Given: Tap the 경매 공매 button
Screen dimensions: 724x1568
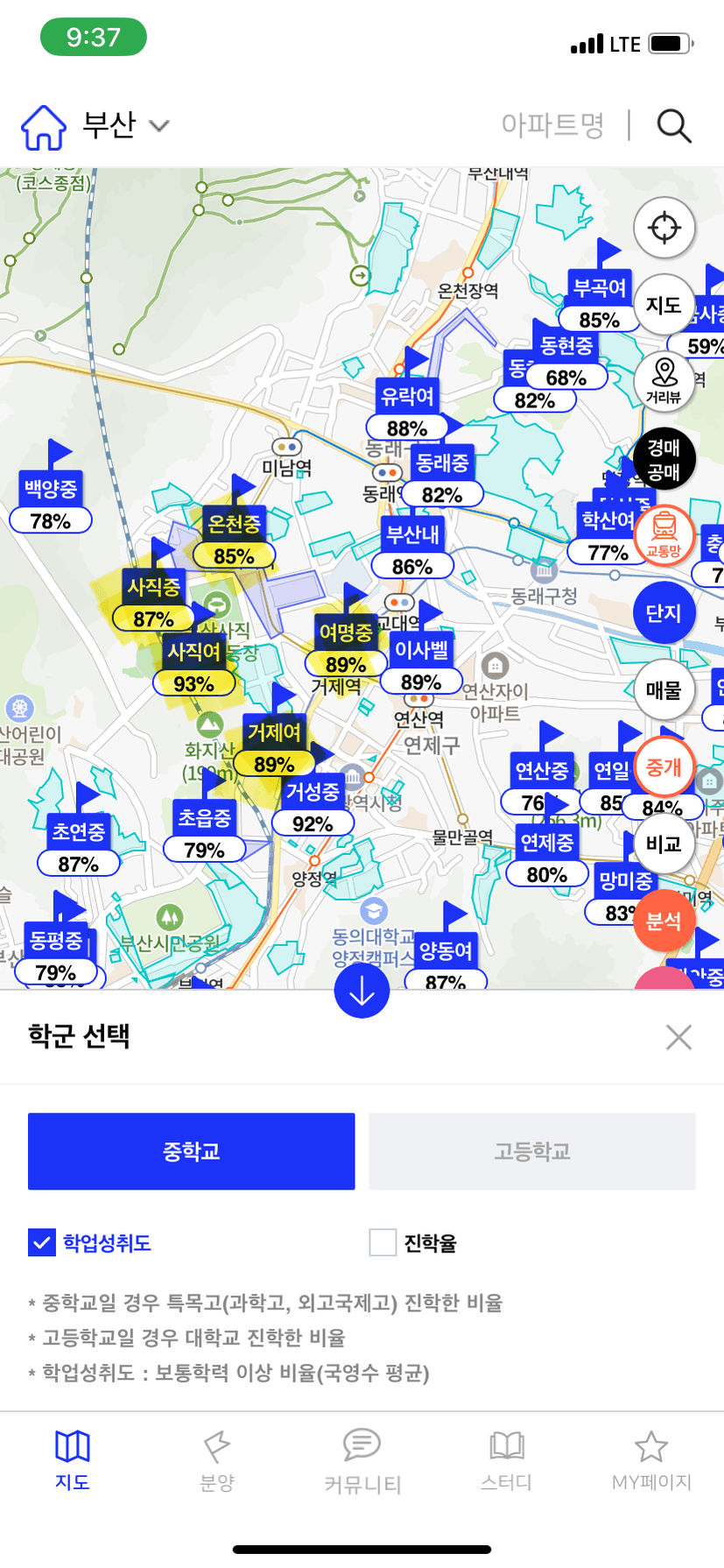Looking at the screenshot, I should [664, 459].
